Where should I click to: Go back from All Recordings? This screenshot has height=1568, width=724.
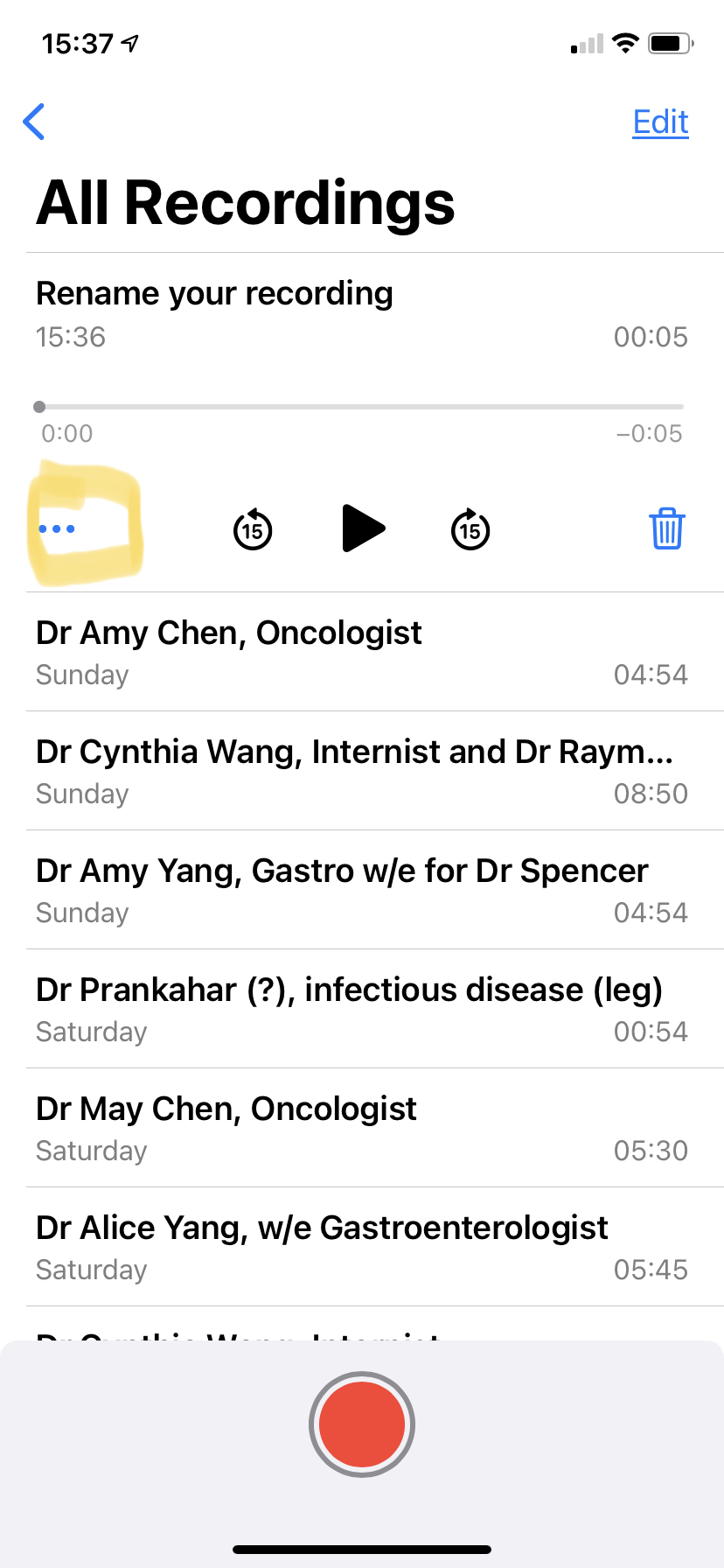coord(34,122)
